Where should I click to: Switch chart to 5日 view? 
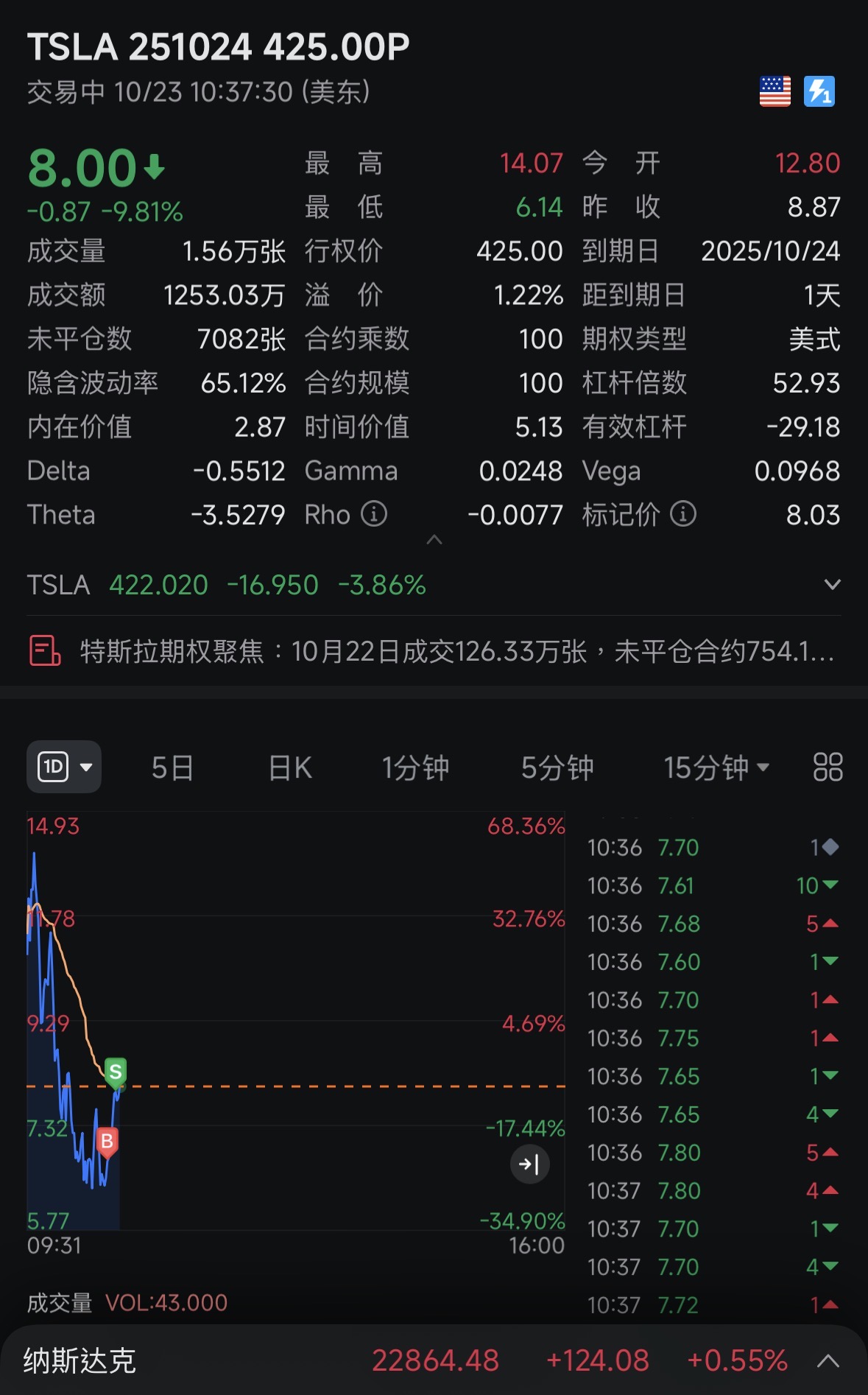click(172, 768)
